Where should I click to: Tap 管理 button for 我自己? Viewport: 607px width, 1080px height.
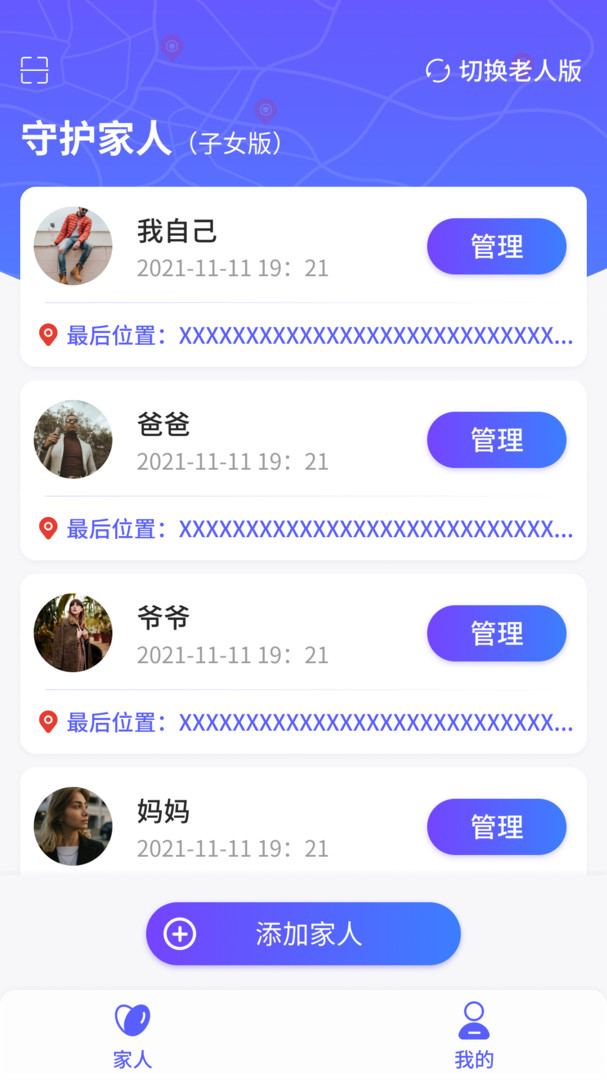click(x=496, y=246)
